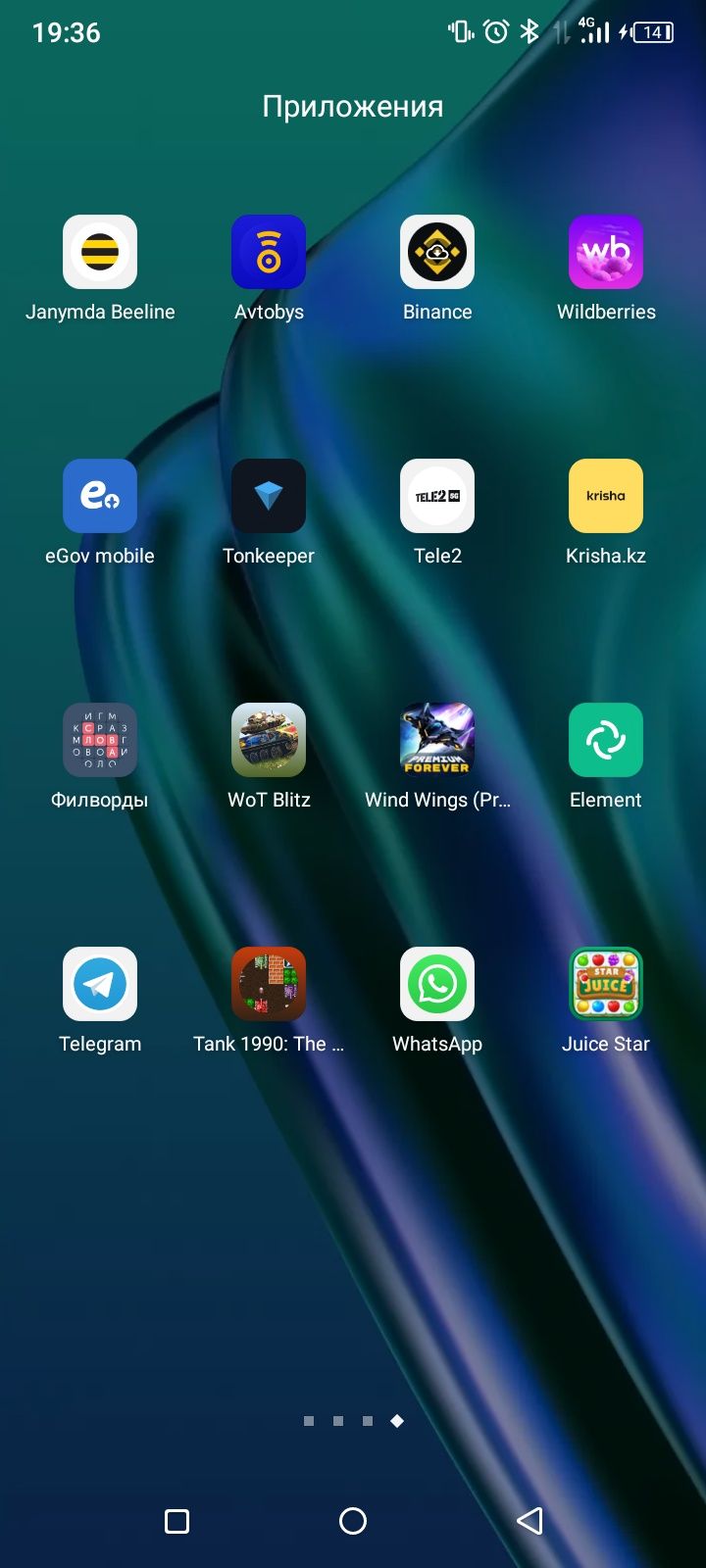Open WhatsApp
The image size is (706, 1568).
point(437,984)
